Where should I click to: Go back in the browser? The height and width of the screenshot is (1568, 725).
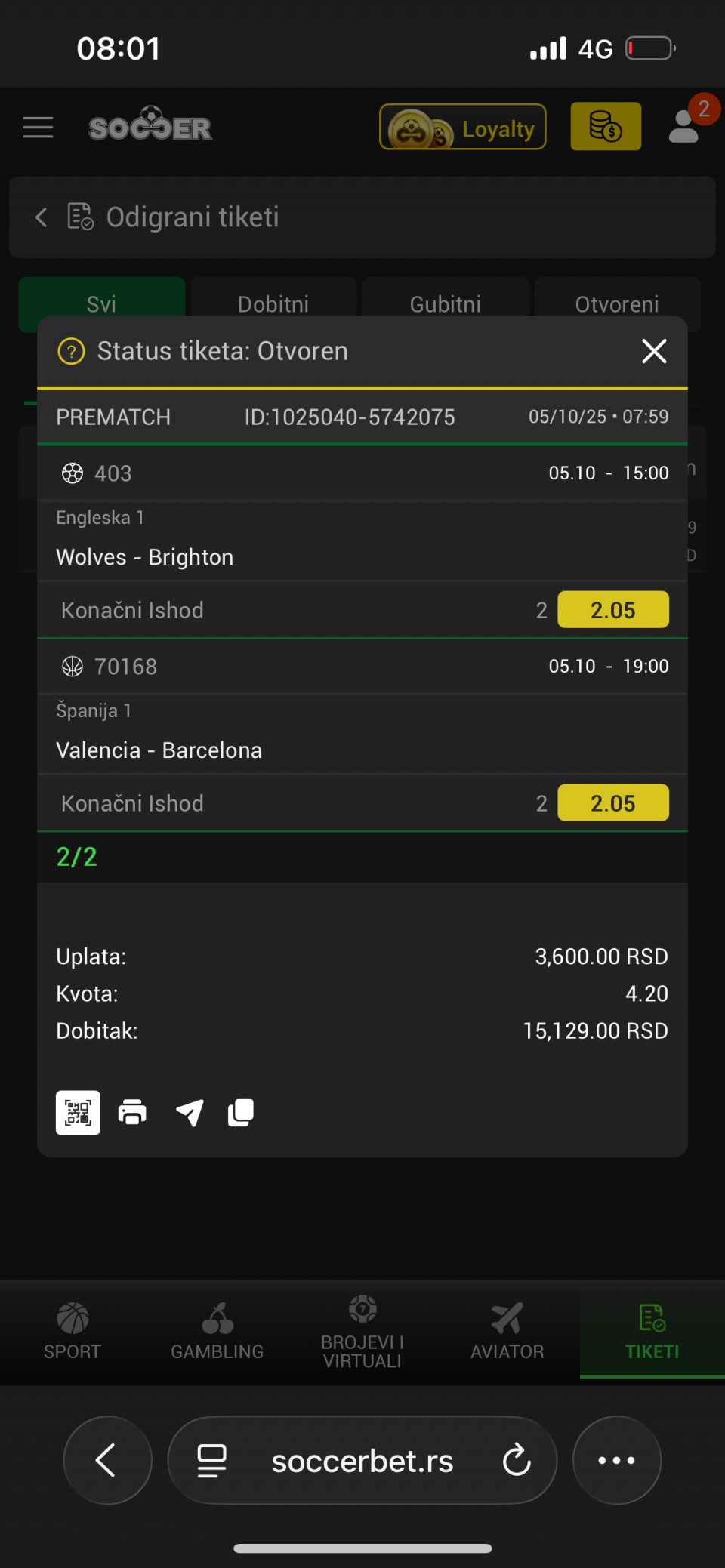(x=106, y=1460)
